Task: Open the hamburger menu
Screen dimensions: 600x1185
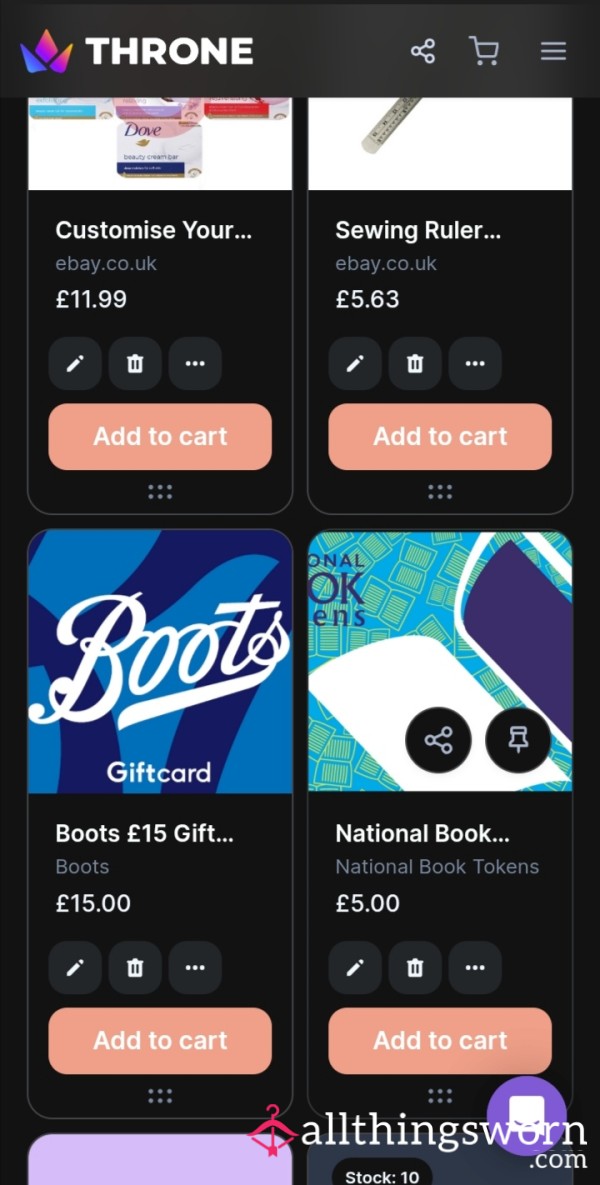Action: [553, 51]
